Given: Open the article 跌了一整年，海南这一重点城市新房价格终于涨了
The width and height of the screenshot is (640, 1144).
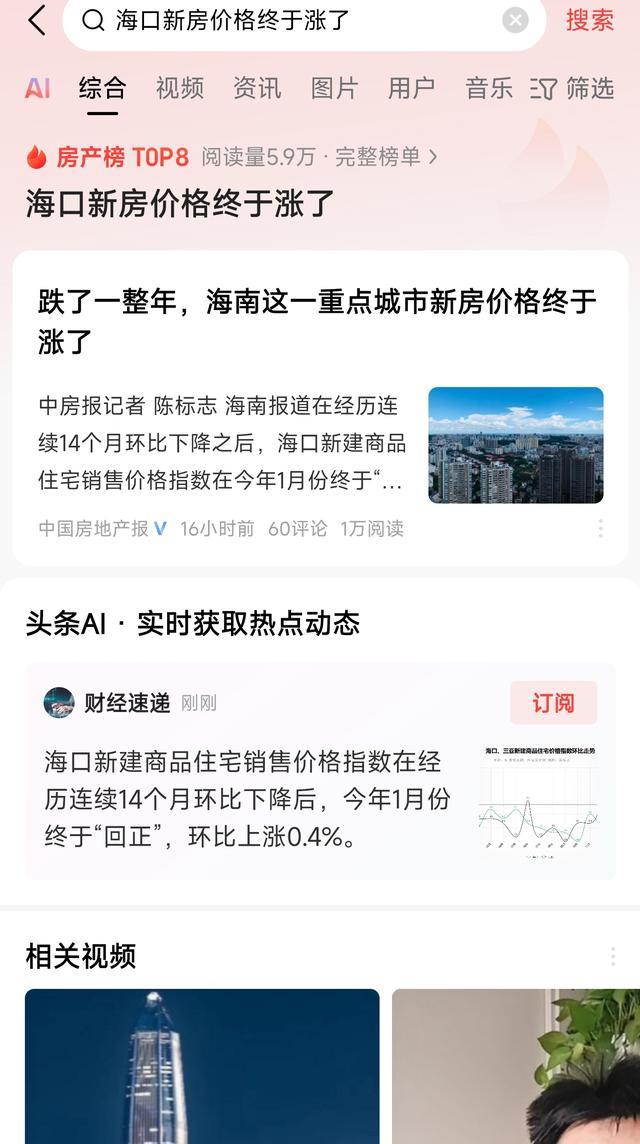Looking at the screenshot, I should pyautogui.click(x=319, y=322).
